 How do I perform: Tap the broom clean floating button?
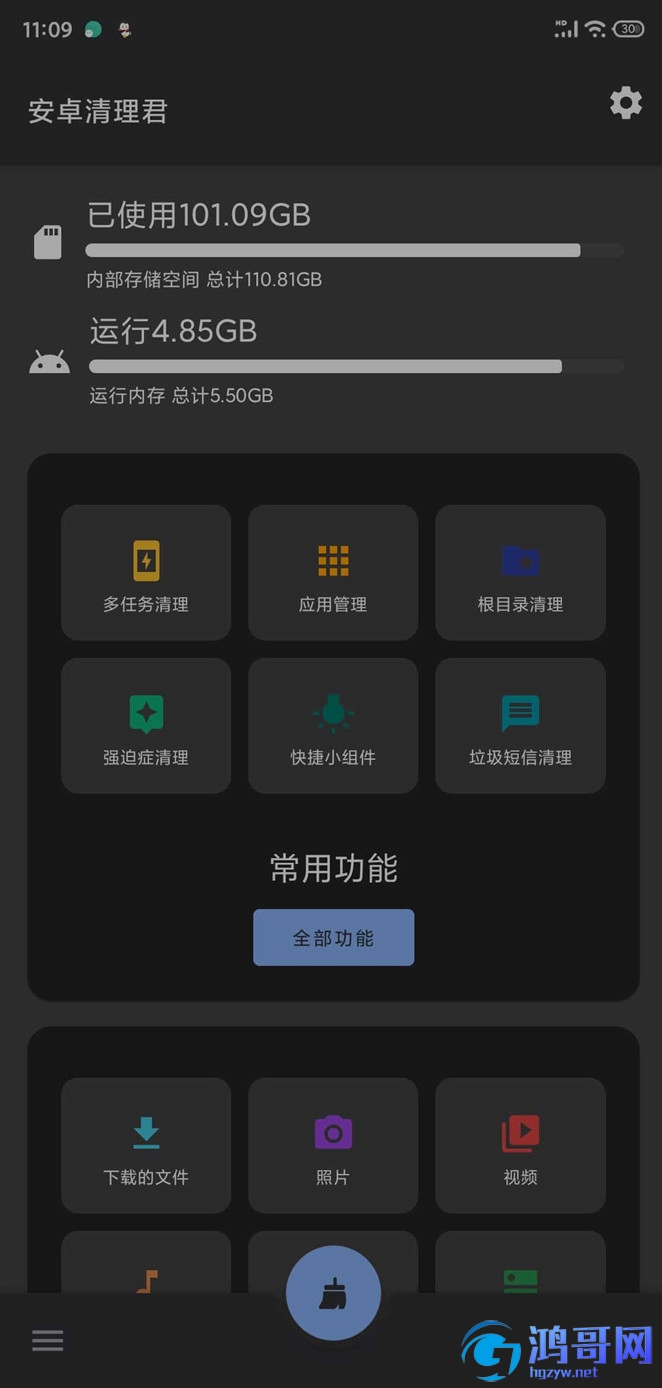click(333, 1294)
